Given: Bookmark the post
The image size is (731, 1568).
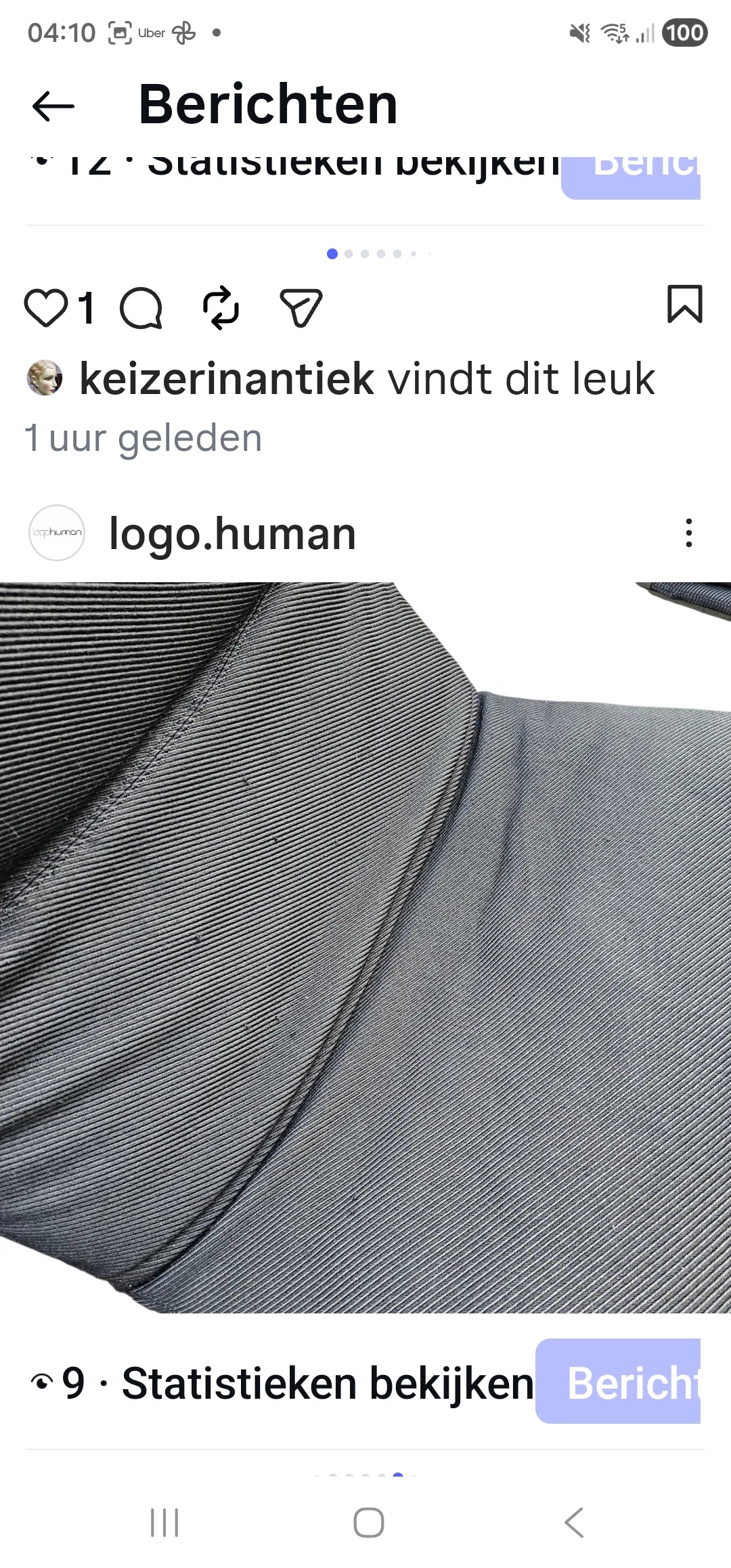Looking at the screenshot, I should [x=684, y=304].
